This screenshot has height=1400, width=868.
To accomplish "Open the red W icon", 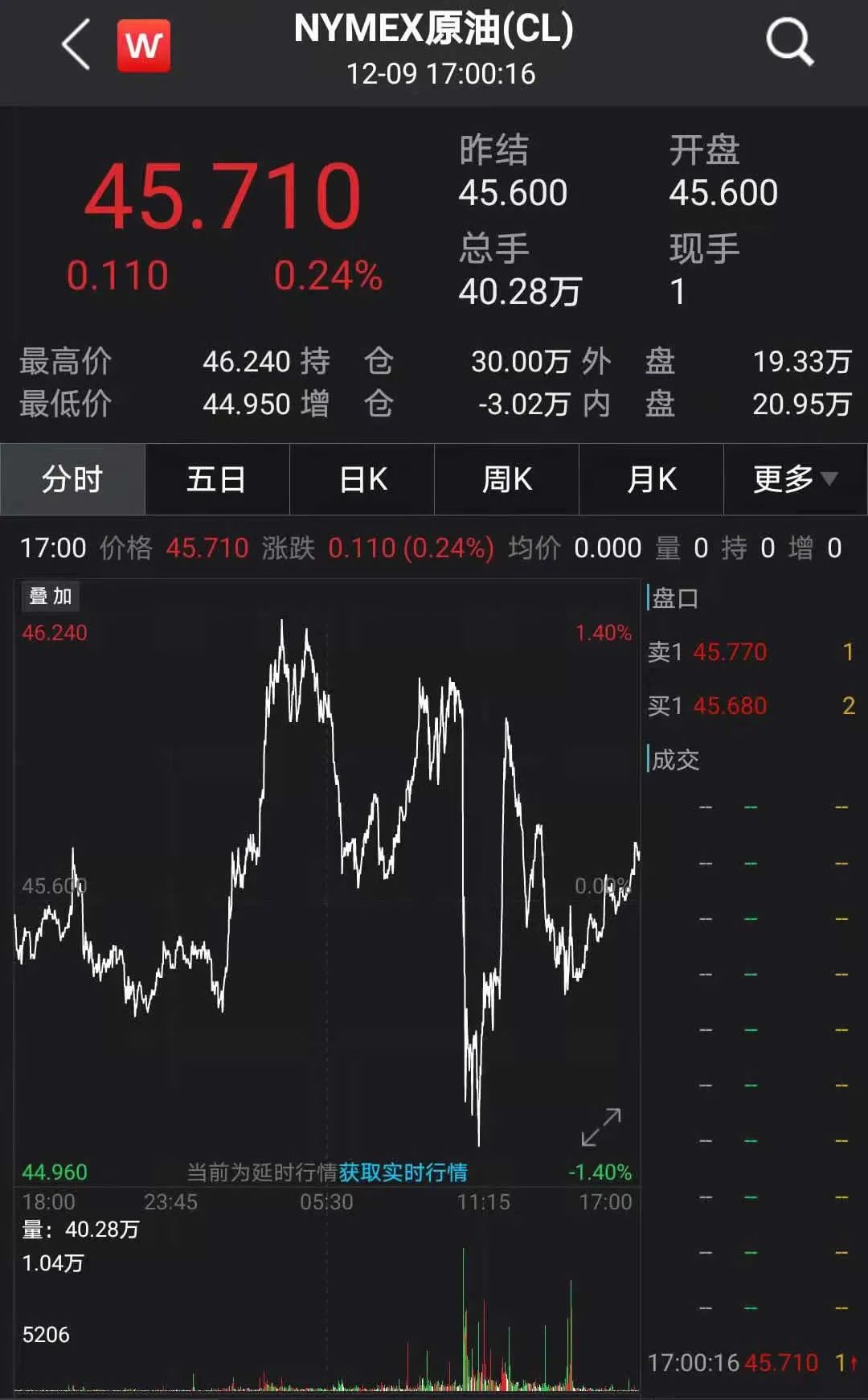I will 144,46.
